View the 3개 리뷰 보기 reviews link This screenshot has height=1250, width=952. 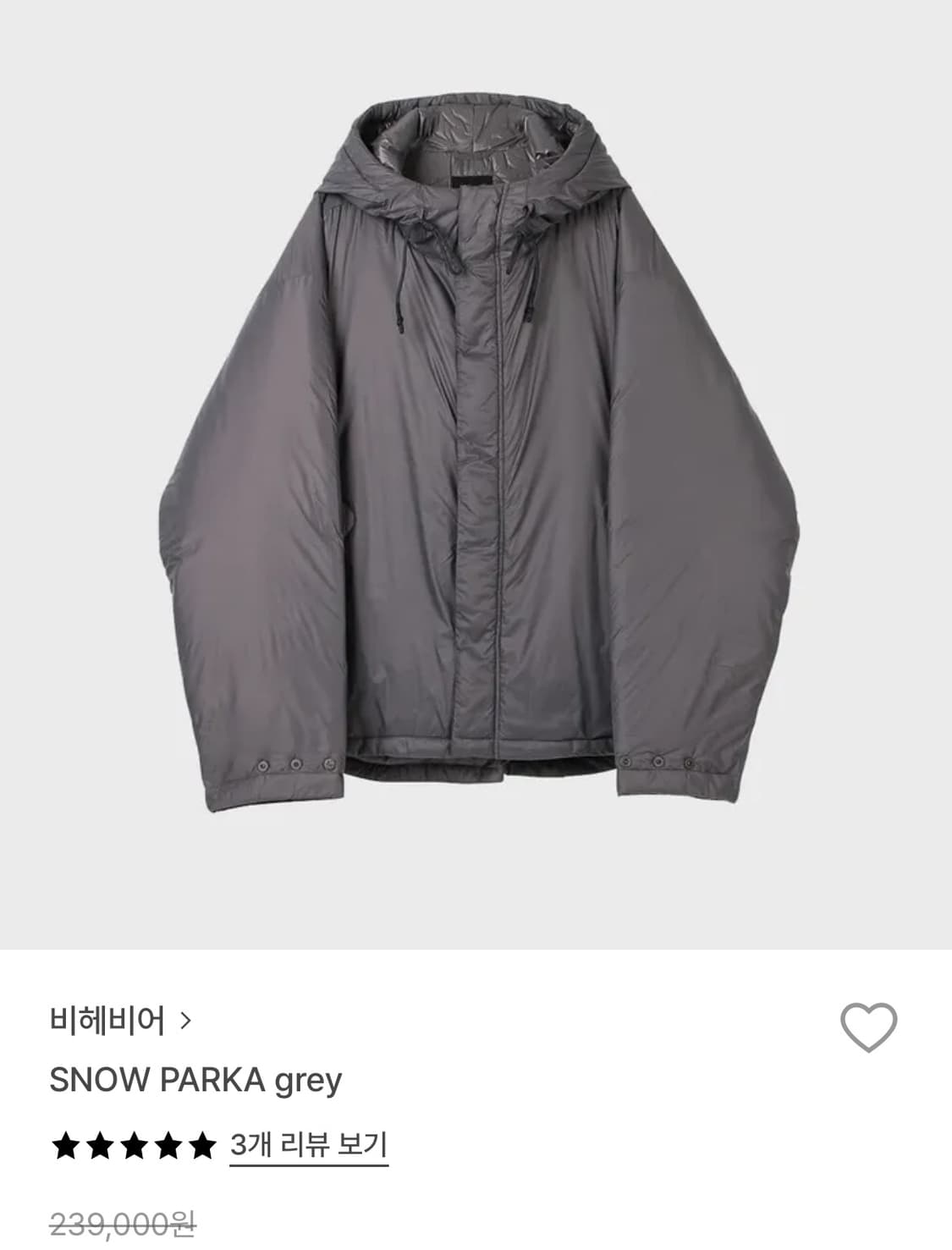tap(309, 1146)
